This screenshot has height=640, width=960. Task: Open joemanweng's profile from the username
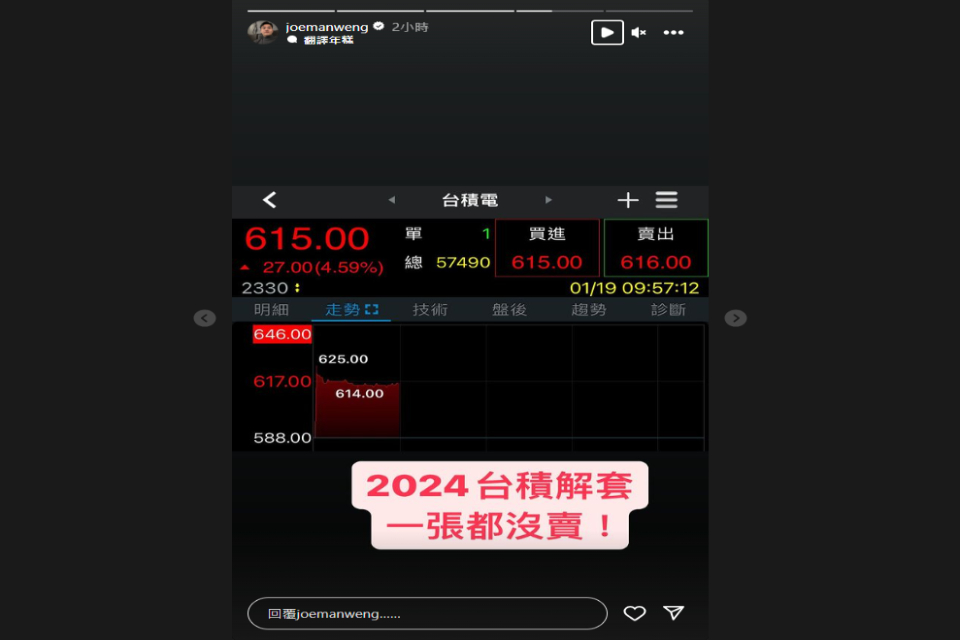(327, 27)
